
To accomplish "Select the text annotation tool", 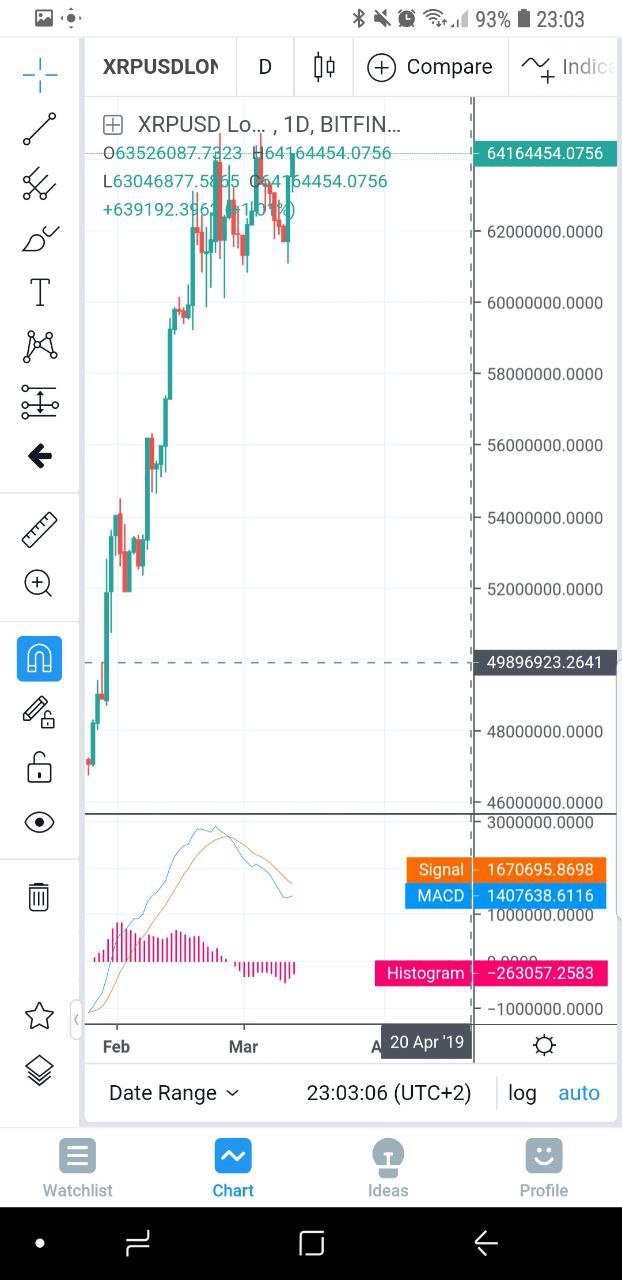I will click(x=40, y=293).
